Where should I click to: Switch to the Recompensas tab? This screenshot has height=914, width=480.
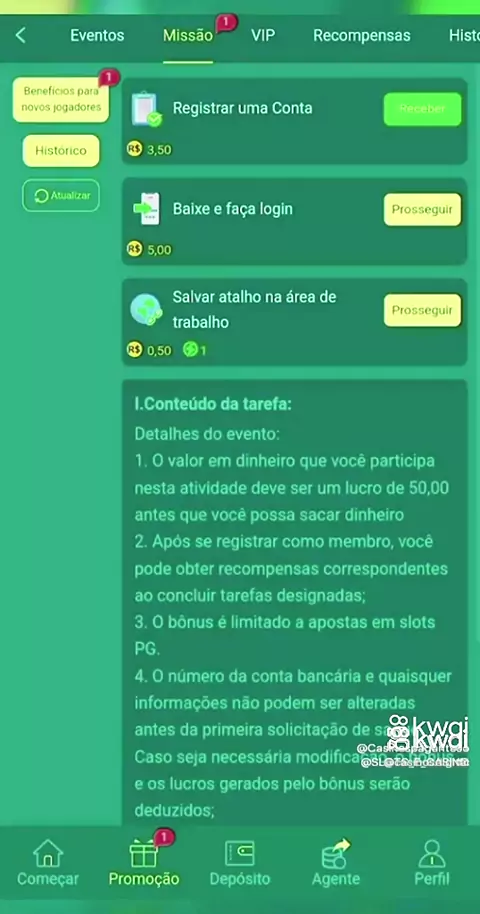362,36
